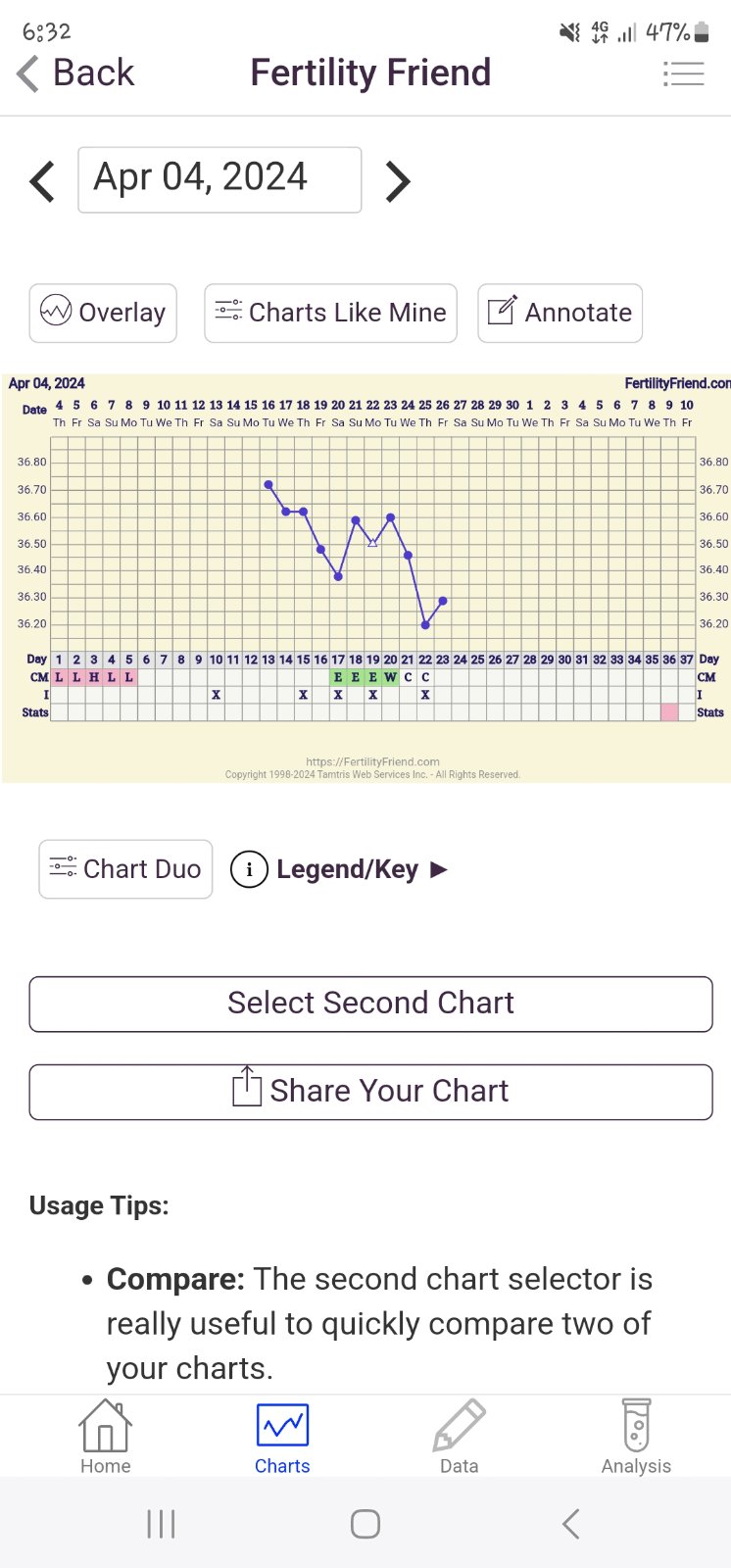Choose Select Second Chart
This screenshot has width=731, height=1568.
point(370,1004)
